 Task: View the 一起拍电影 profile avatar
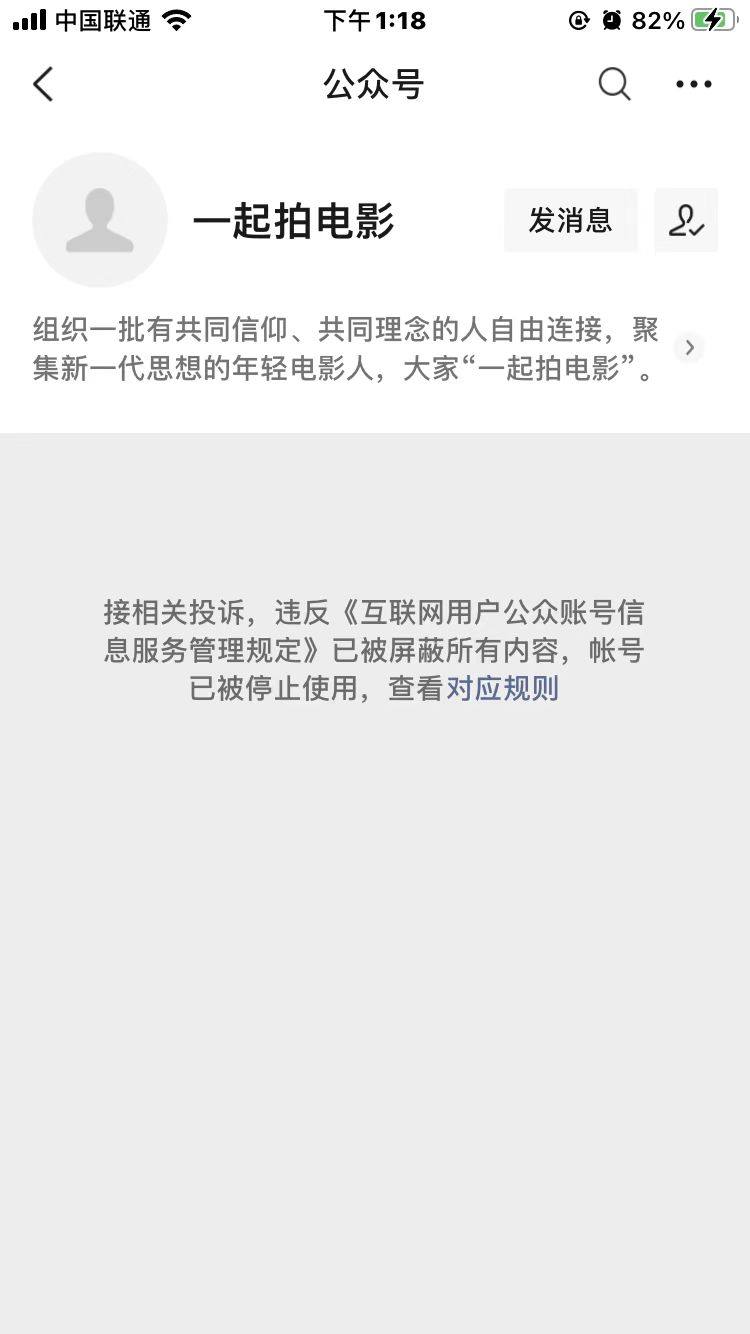pos(100,220)
